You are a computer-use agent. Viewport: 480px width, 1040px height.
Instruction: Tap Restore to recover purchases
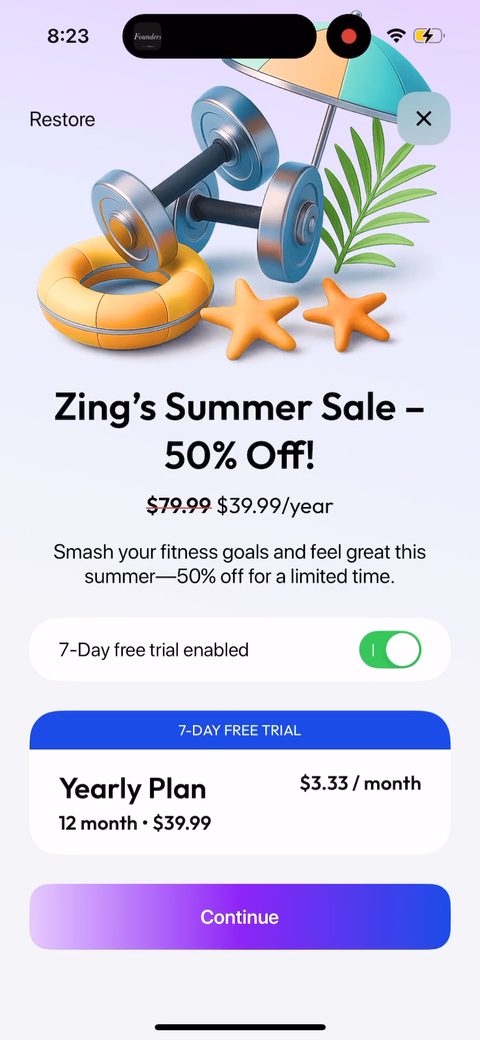(62, 119)
